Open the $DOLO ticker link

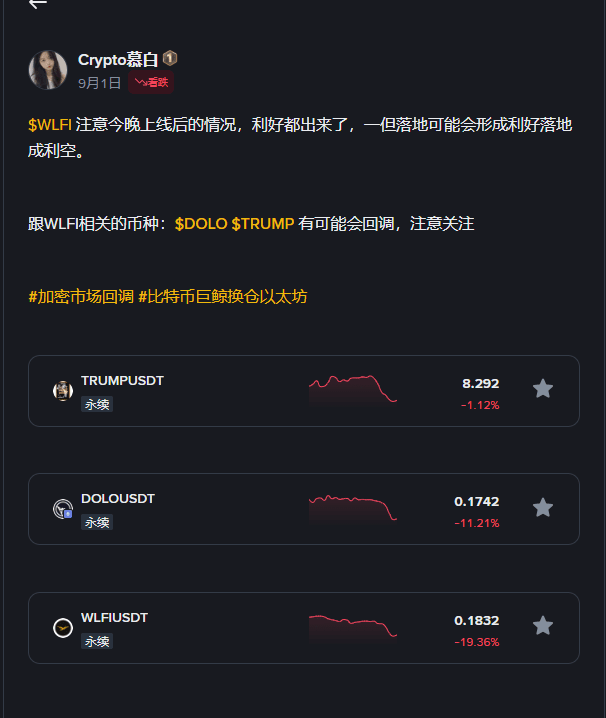pyautogui.click(x=201, y=223)
